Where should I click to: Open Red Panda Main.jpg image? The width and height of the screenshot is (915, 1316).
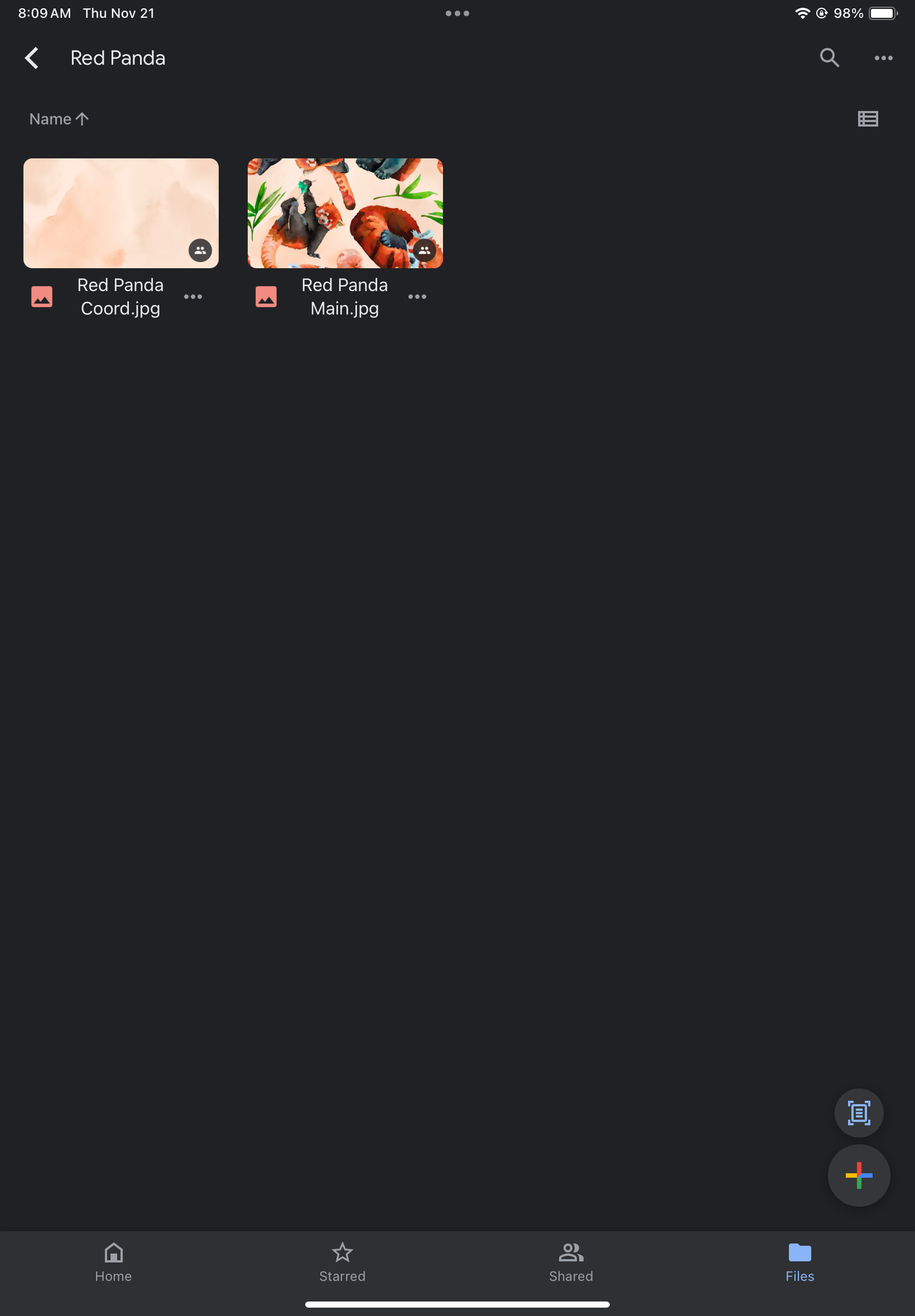345,213
